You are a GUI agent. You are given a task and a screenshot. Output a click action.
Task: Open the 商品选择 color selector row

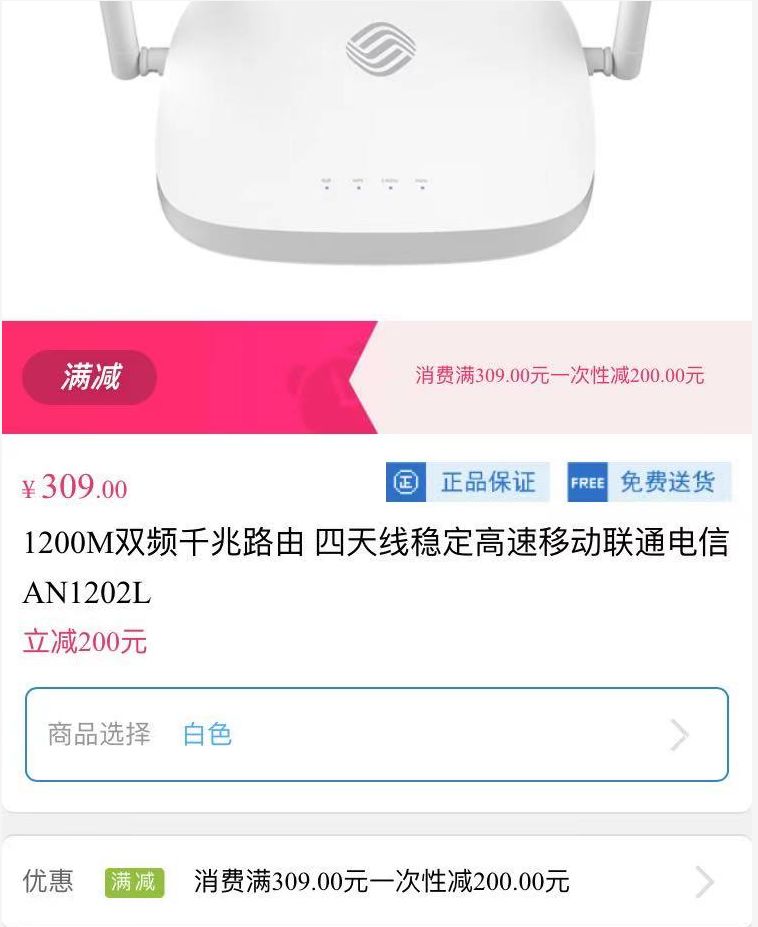point(376,735)
